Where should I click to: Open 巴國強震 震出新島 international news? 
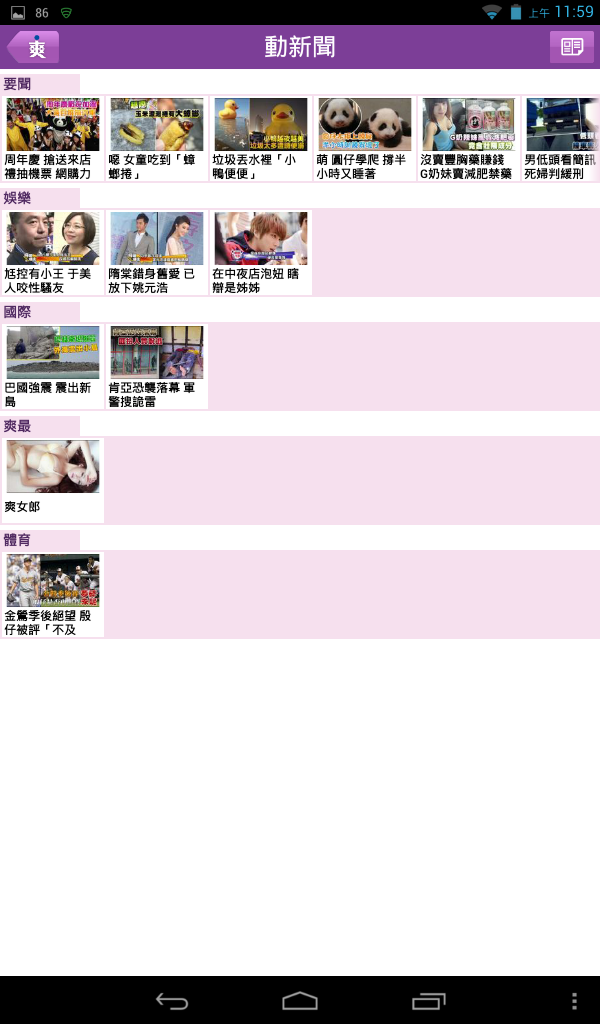tap(53, 366)
